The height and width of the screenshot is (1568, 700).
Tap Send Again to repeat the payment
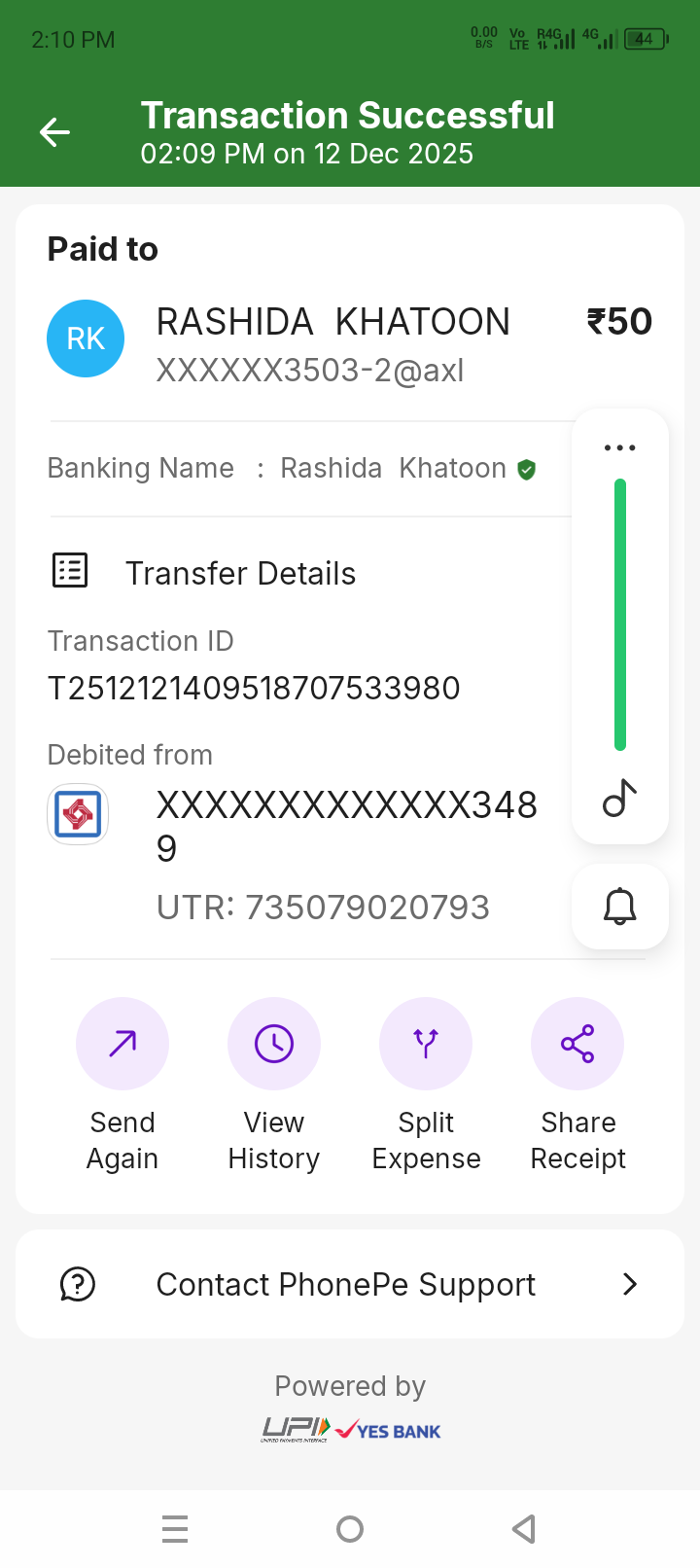pos(122,1045)
